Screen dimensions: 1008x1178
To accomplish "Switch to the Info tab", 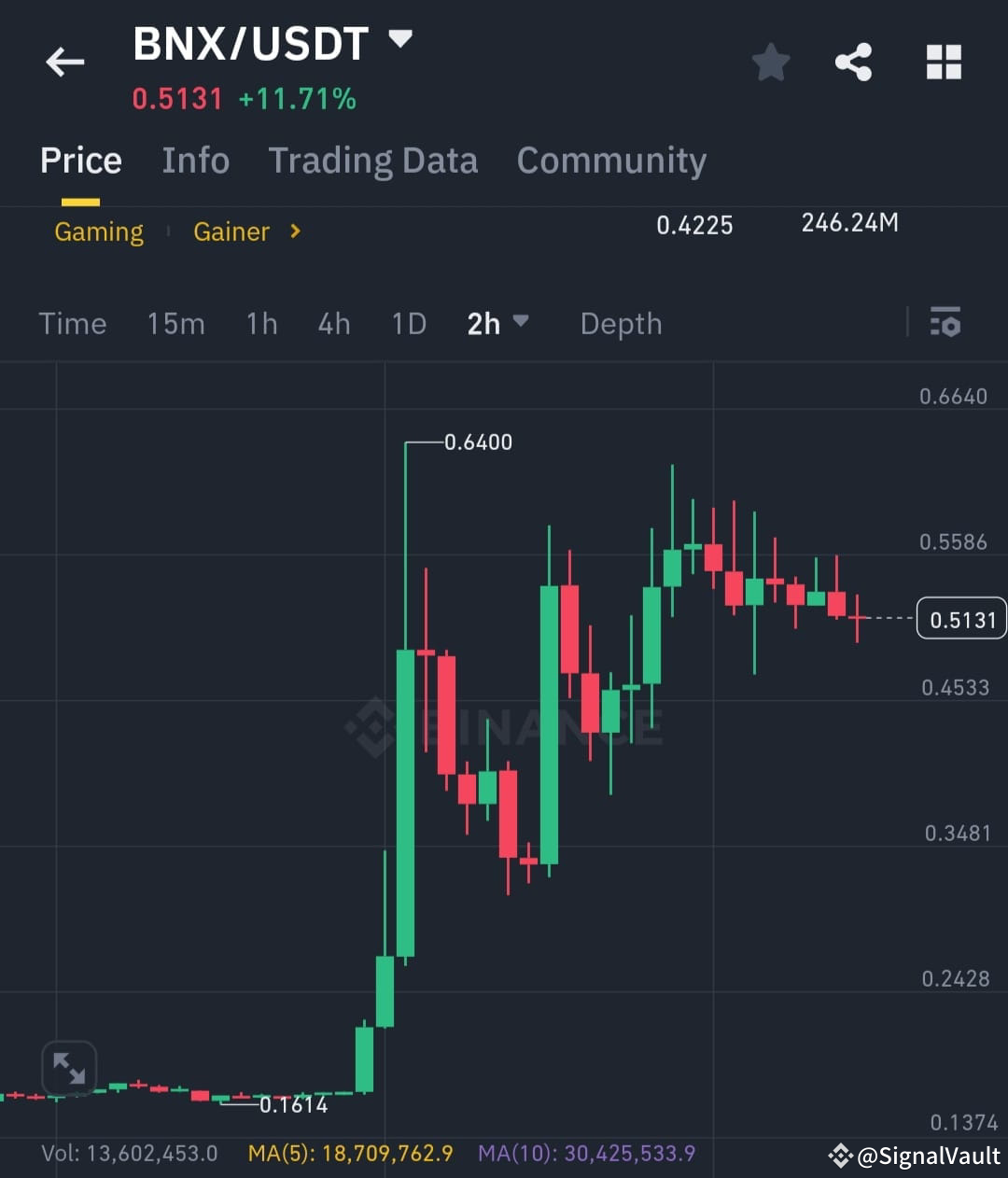I will (x=196, y=160).
